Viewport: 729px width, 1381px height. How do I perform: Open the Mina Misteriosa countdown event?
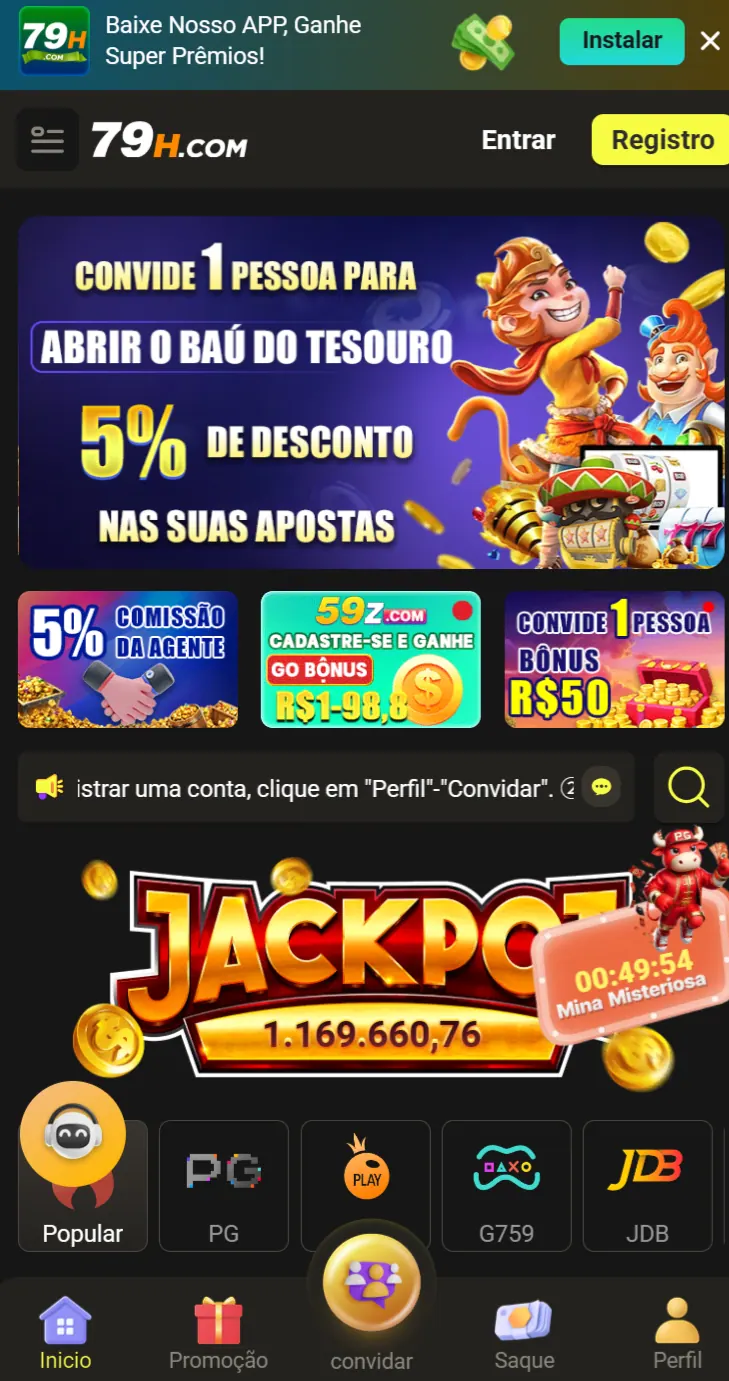click(634, 975)
